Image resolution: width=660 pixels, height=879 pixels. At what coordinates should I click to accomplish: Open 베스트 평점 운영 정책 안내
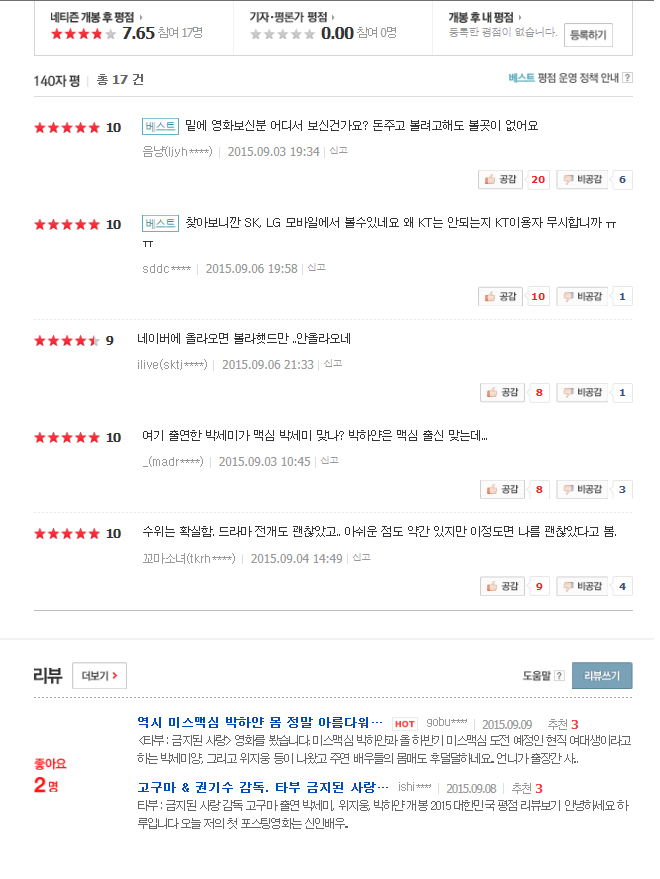pos(570,78)
